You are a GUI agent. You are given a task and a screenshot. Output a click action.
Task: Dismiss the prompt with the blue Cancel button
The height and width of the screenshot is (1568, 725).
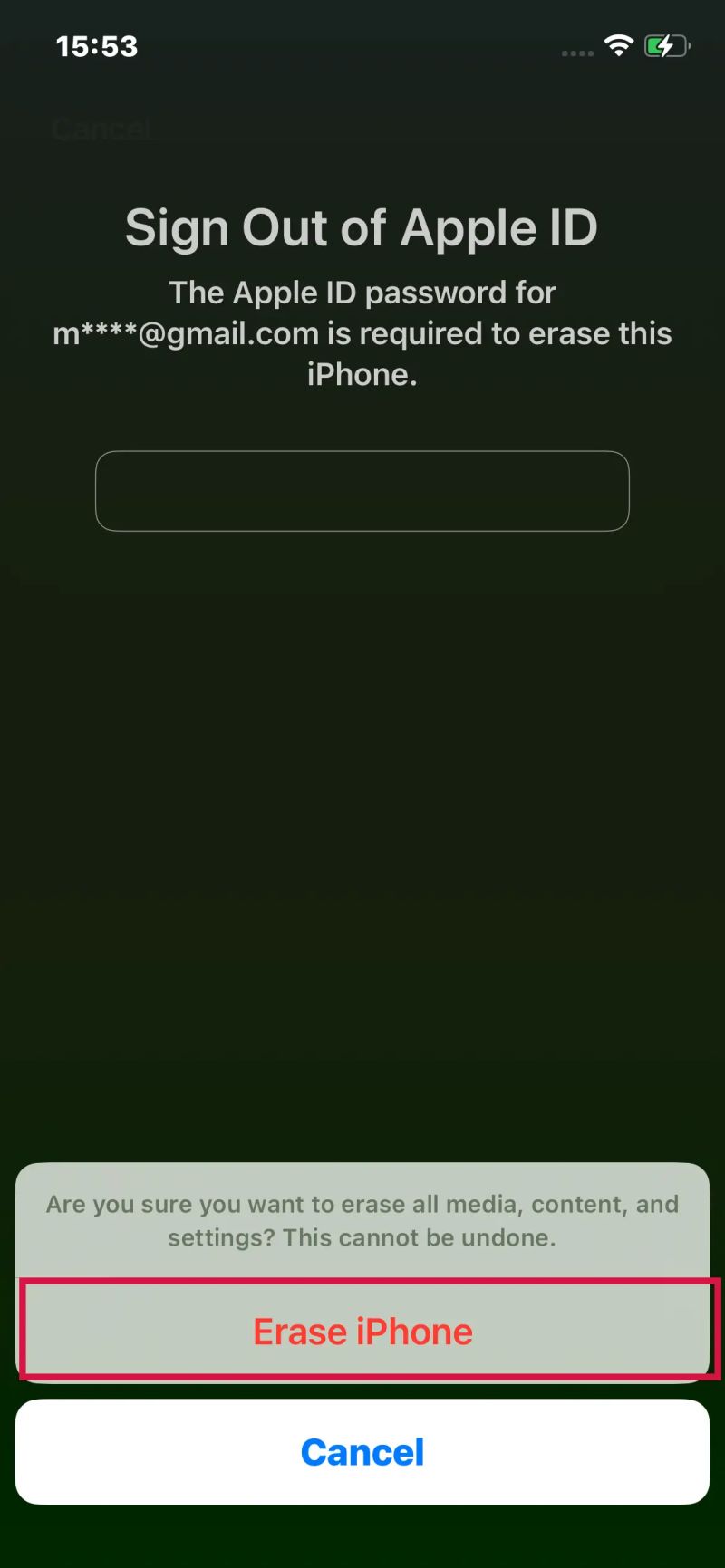click(x=362, y=1452)
